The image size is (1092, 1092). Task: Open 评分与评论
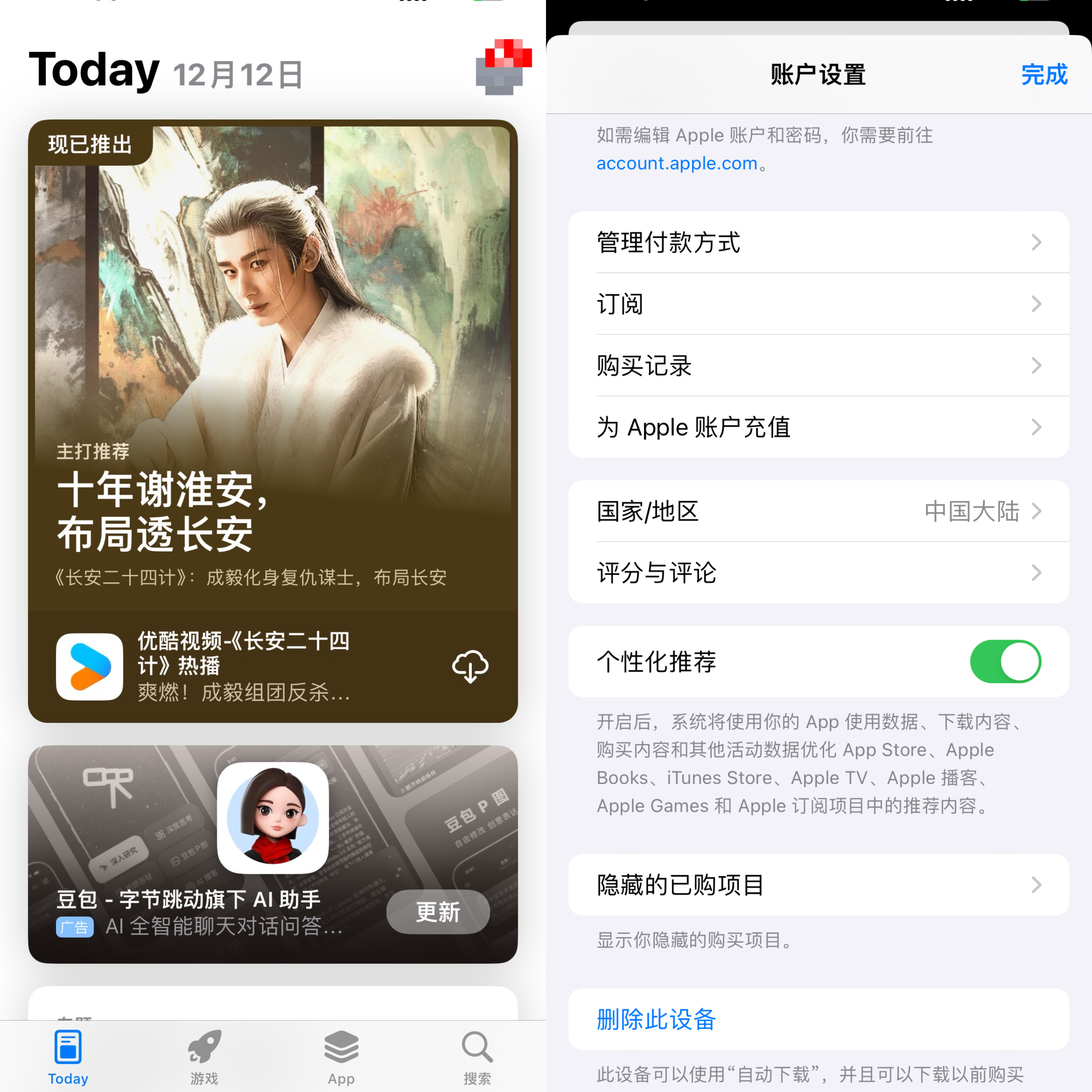[x=819, y=573]
